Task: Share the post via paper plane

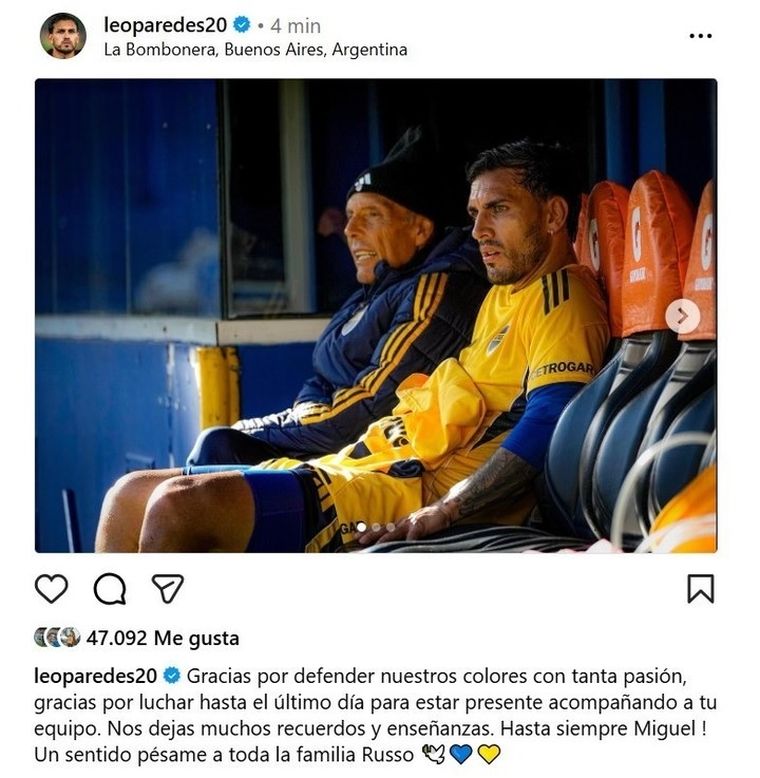Action: point(167,588)
